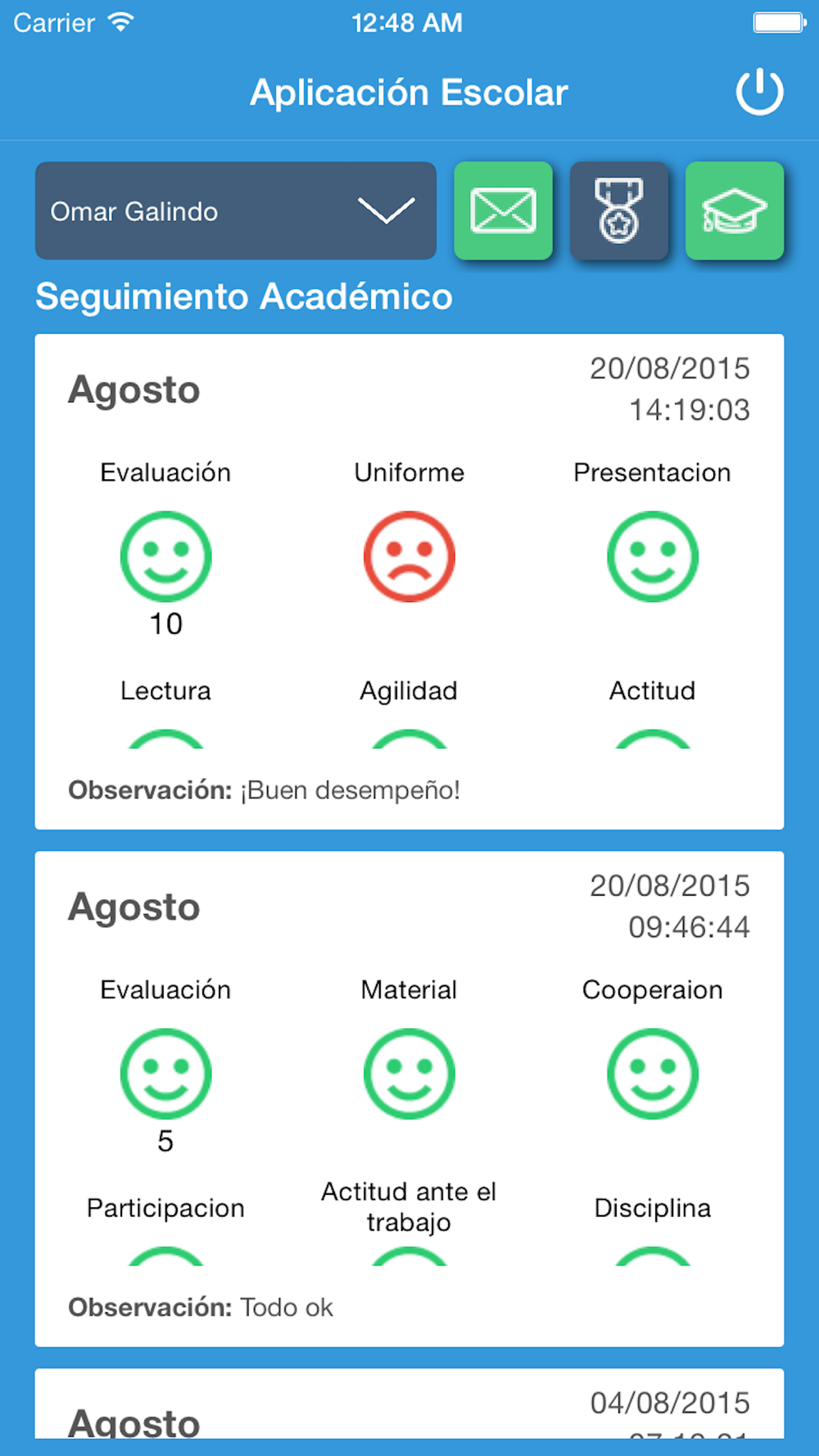Open the graduation cap academic button
Image resolution: width=819 pixels, height=1456 pixels.
[x=734, y=210]
